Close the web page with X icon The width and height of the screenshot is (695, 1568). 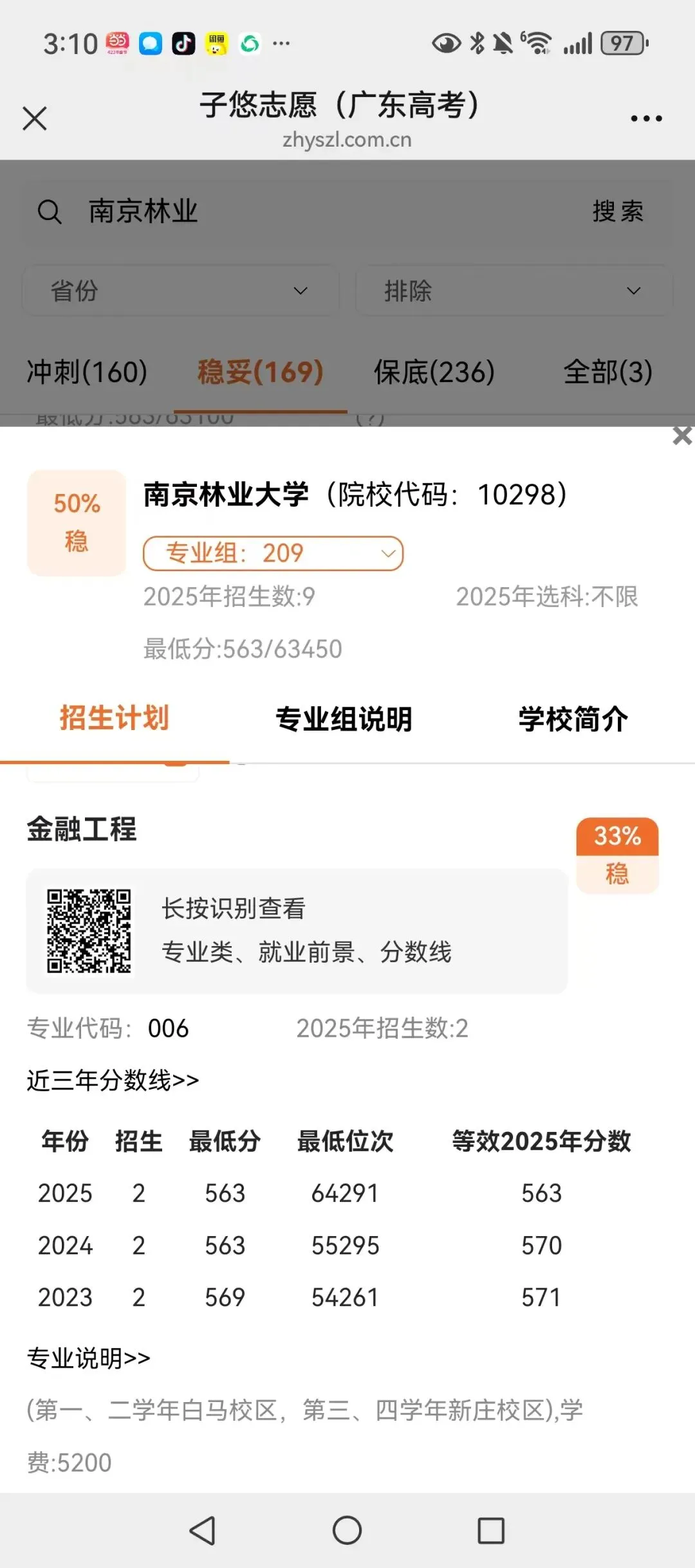(35, 118)
